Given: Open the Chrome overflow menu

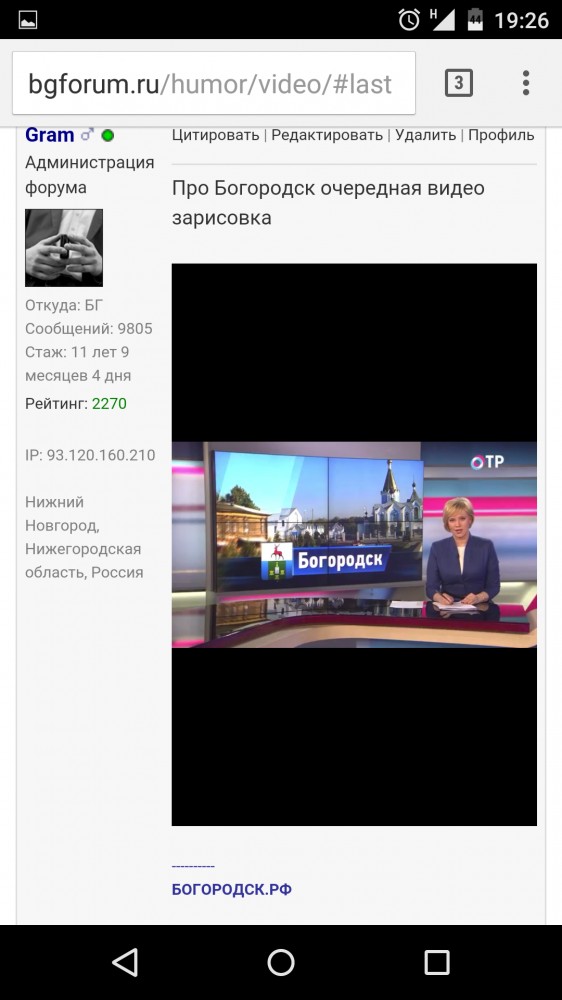Looking at the screenshot, I should pyautogui.click(x=526, y=83).
